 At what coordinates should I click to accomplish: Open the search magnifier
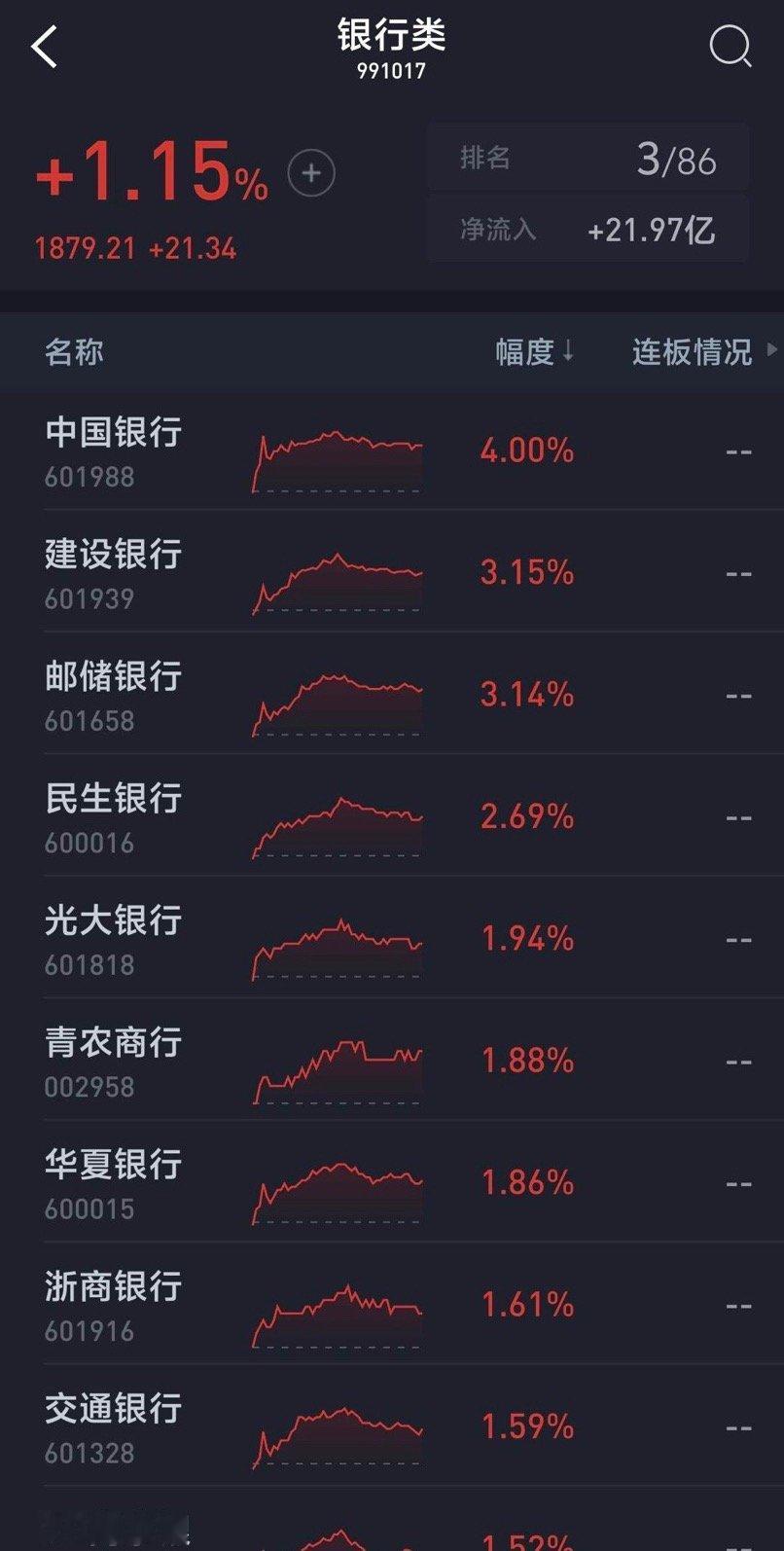click(729, 46)
